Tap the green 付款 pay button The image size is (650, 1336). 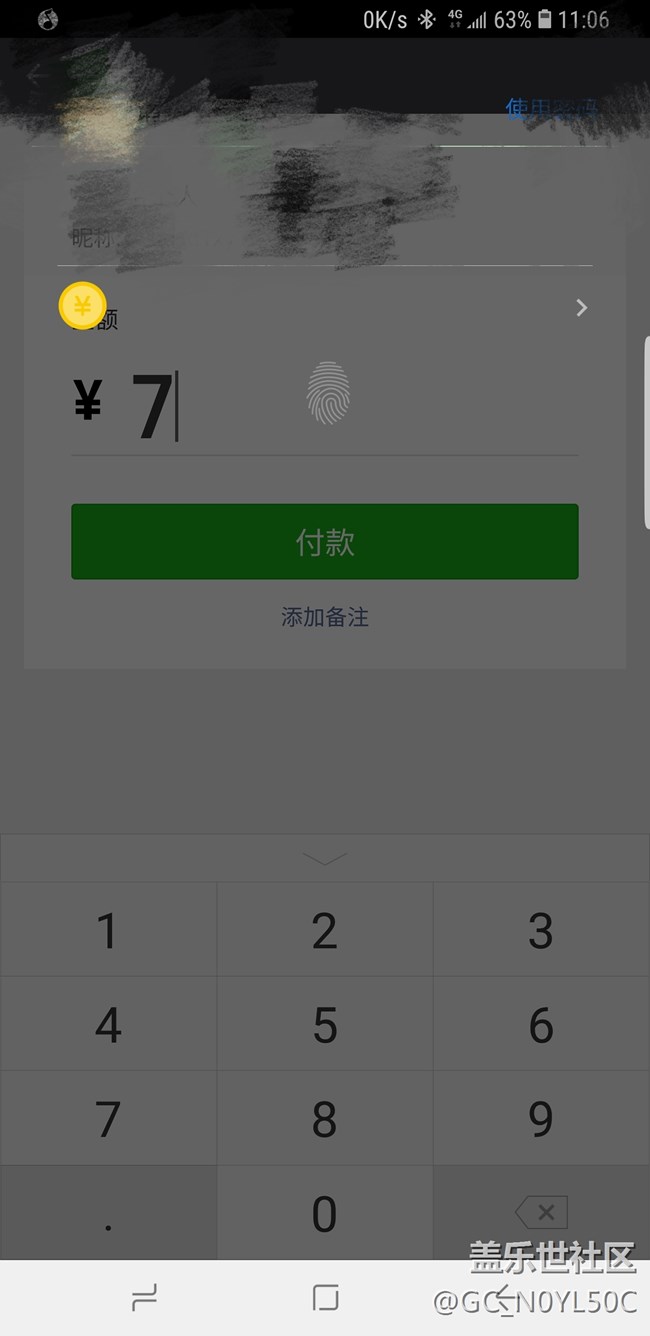tap(324, 541)
